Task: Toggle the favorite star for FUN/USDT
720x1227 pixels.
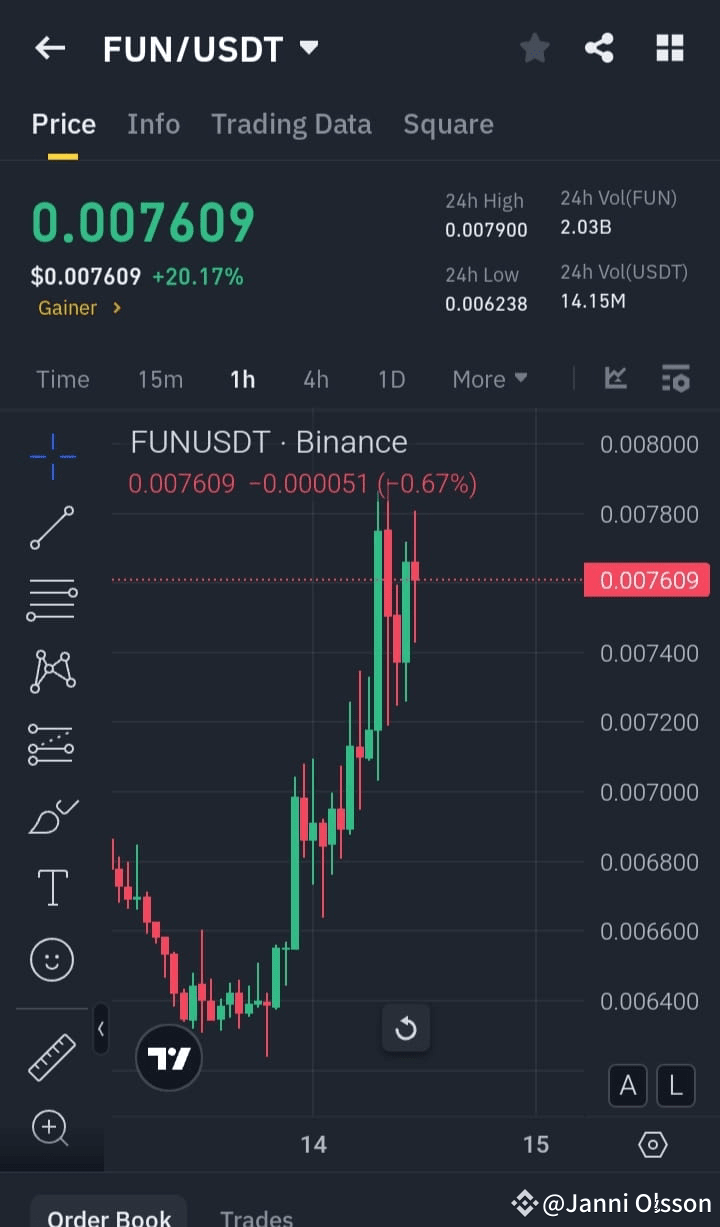Action: click(x=534, y=47)
